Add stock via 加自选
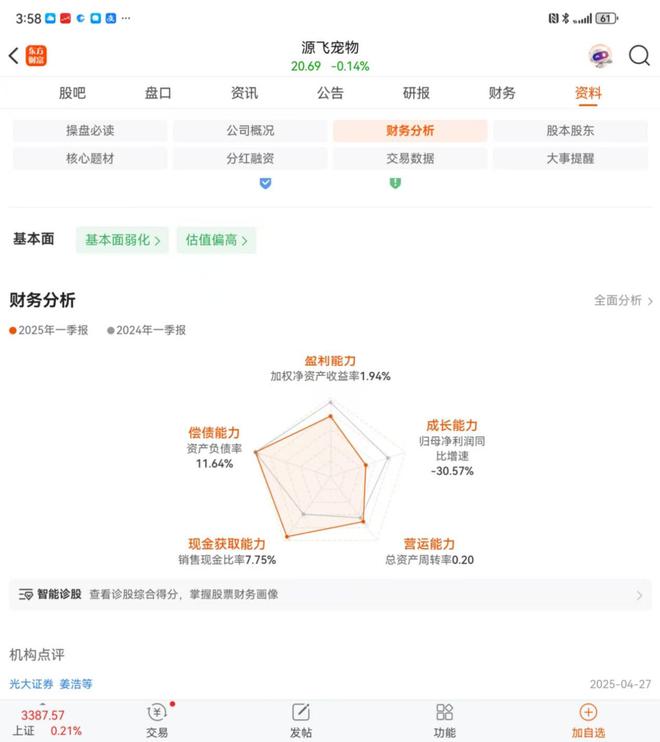Viewport: 660px width, 742px height. tap(588, 720)
